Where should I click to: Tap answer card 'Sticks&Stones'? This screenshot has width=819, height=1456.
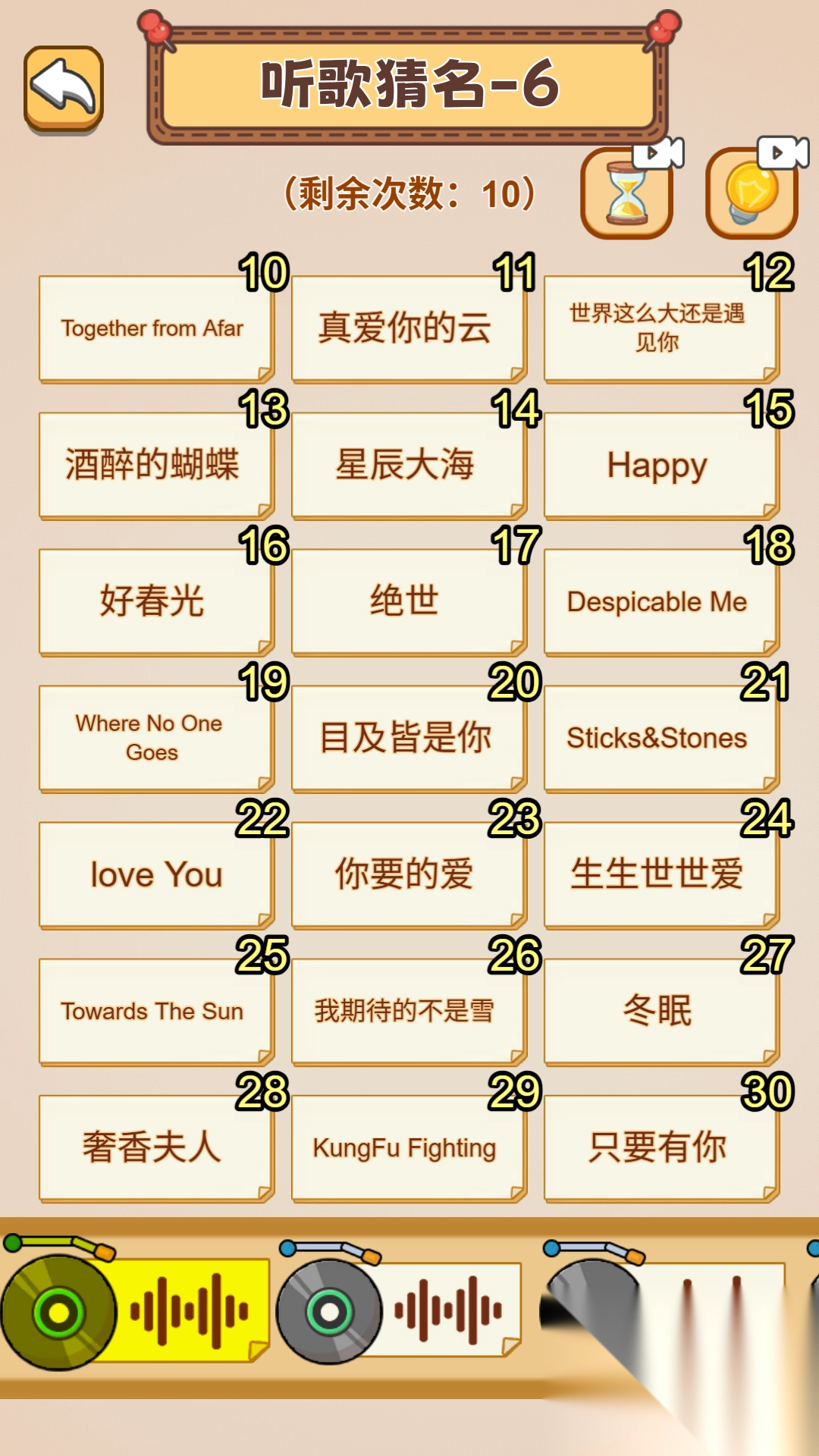coord(657,738)
